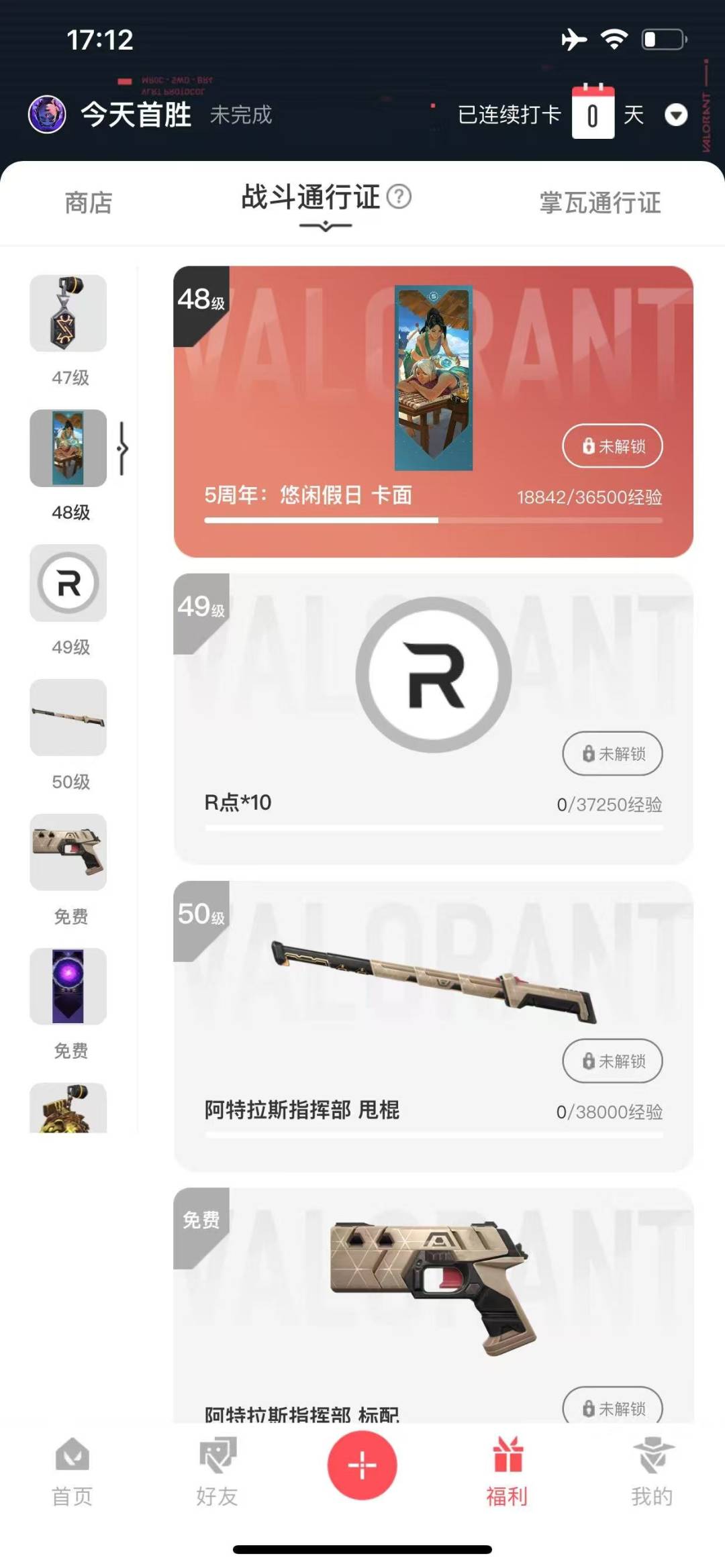The width and height of the screenshot is (725, 1568).
Task: Open the 掌瓦通行证 tab
Action: point(600,203)
